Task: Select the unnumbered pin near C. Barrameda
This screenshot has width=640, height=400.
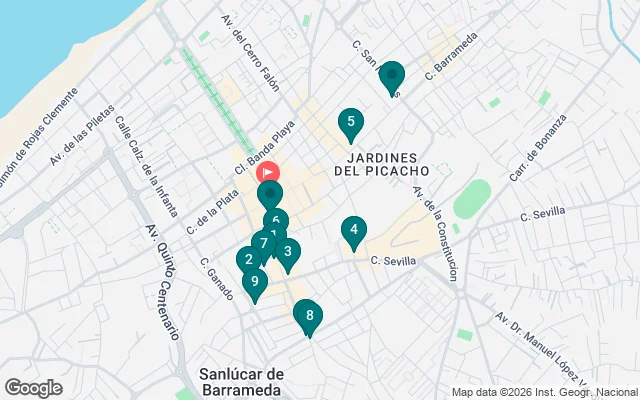Action: coord(392,76)
